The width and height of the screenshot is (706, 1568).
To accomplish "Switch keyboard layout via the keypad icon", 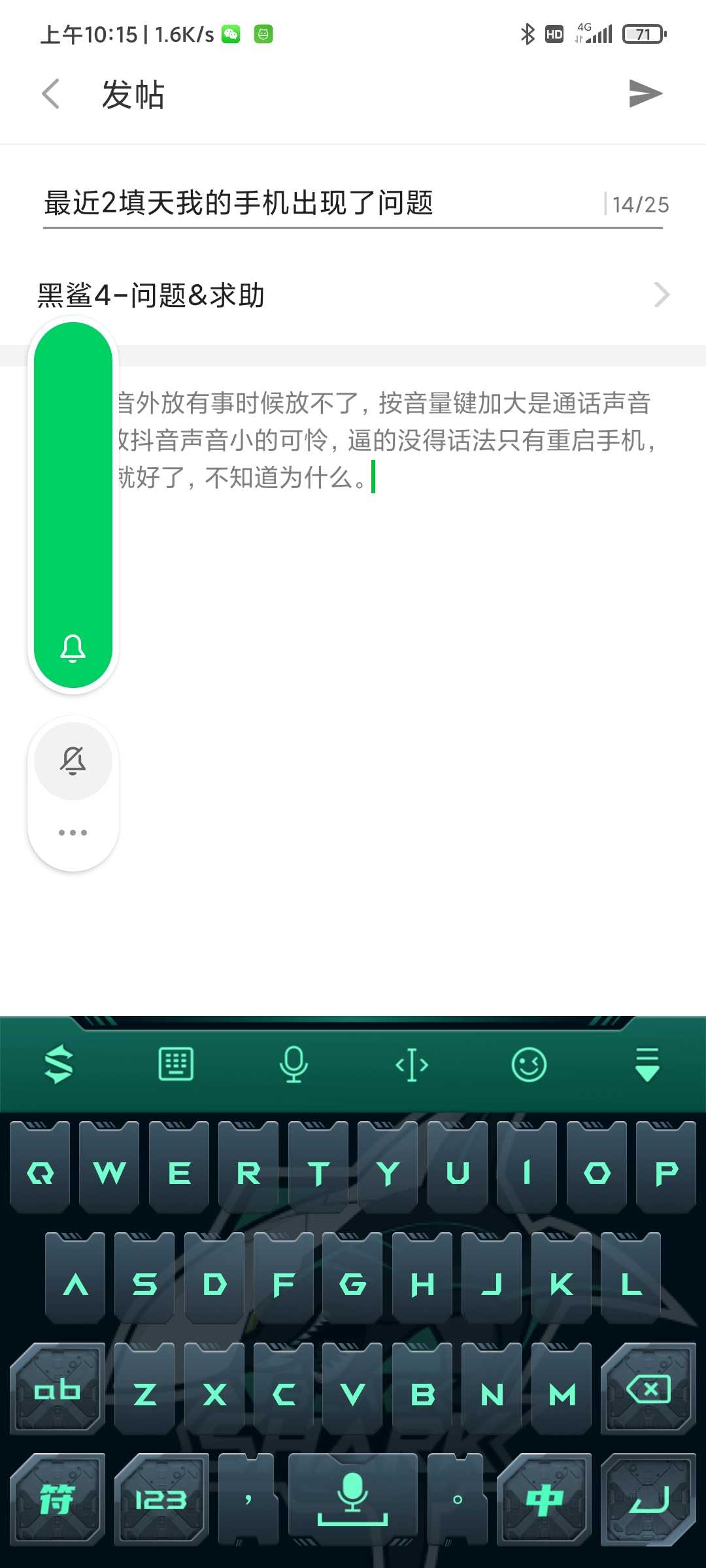I will [176, 1065].
